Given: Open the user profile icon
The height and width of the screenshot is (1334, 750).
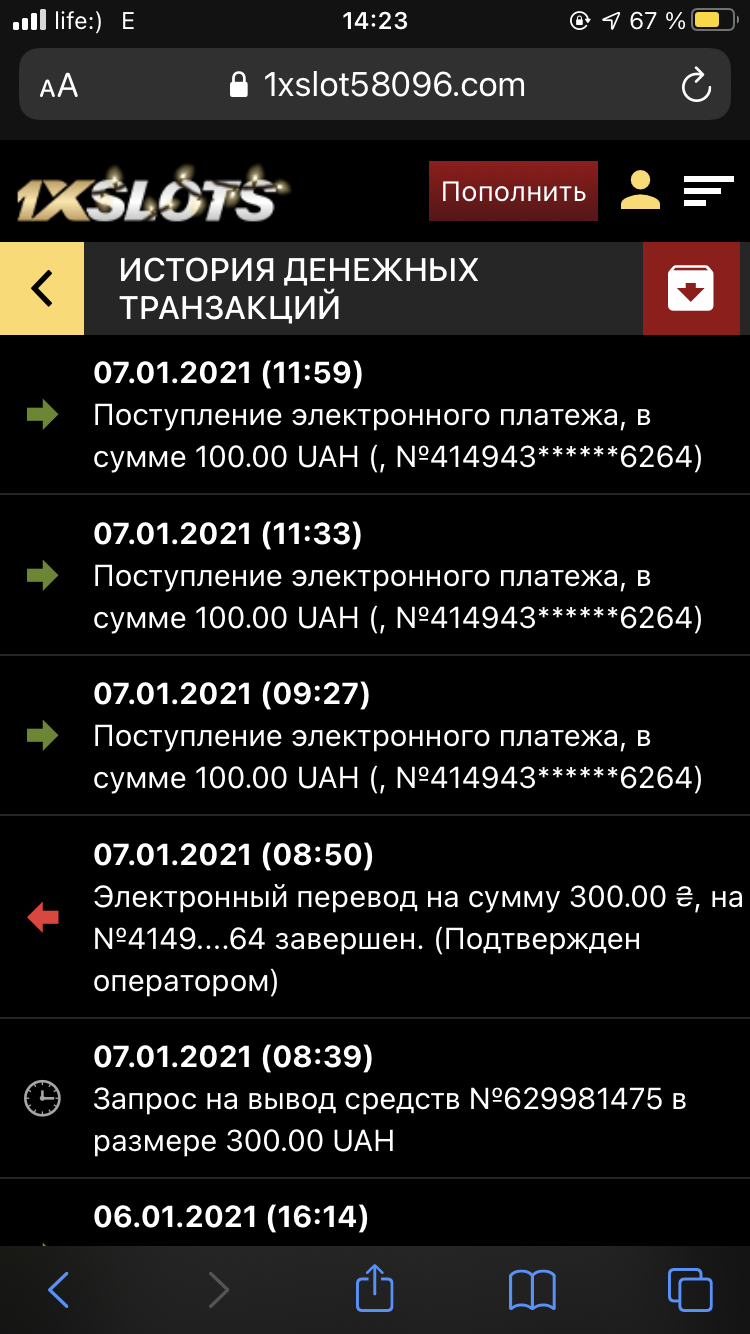Looking at the screenshot, I should point(640,190).
